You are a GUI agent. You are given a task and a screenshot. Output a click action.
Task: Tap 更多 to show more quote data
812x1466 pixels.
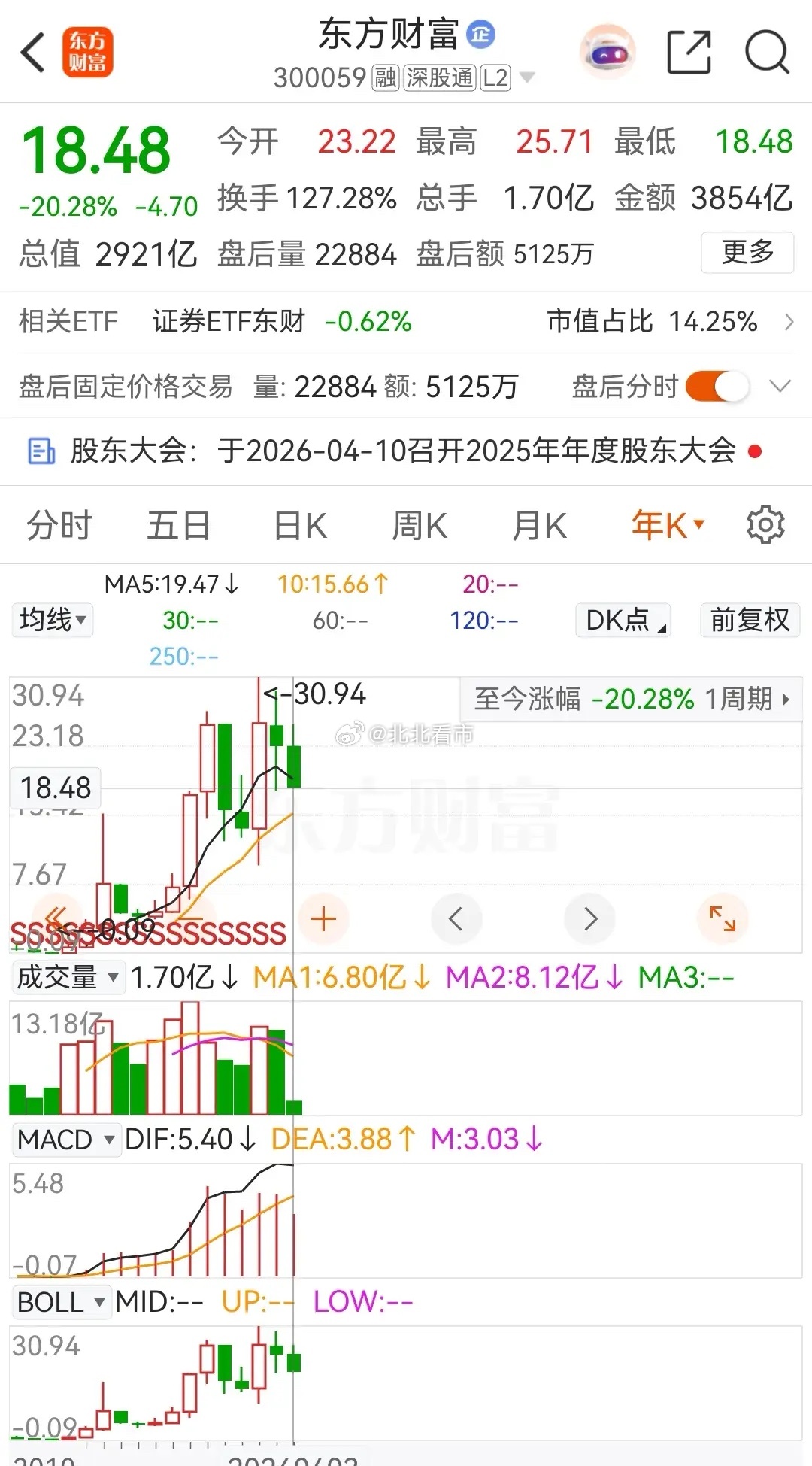click(x=747, y=253)
